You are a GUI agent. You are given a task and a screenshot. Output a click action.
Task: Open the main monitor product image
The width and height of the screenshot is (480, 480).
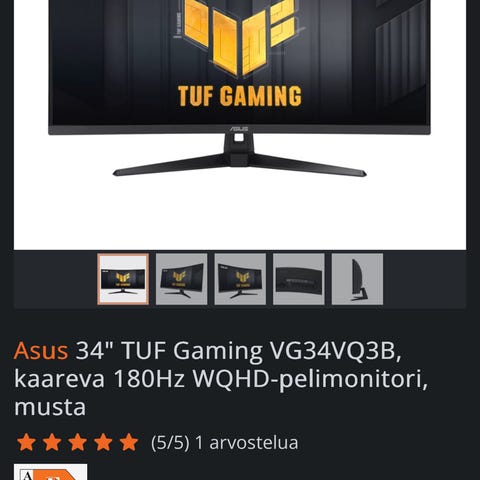click(240, 125)
